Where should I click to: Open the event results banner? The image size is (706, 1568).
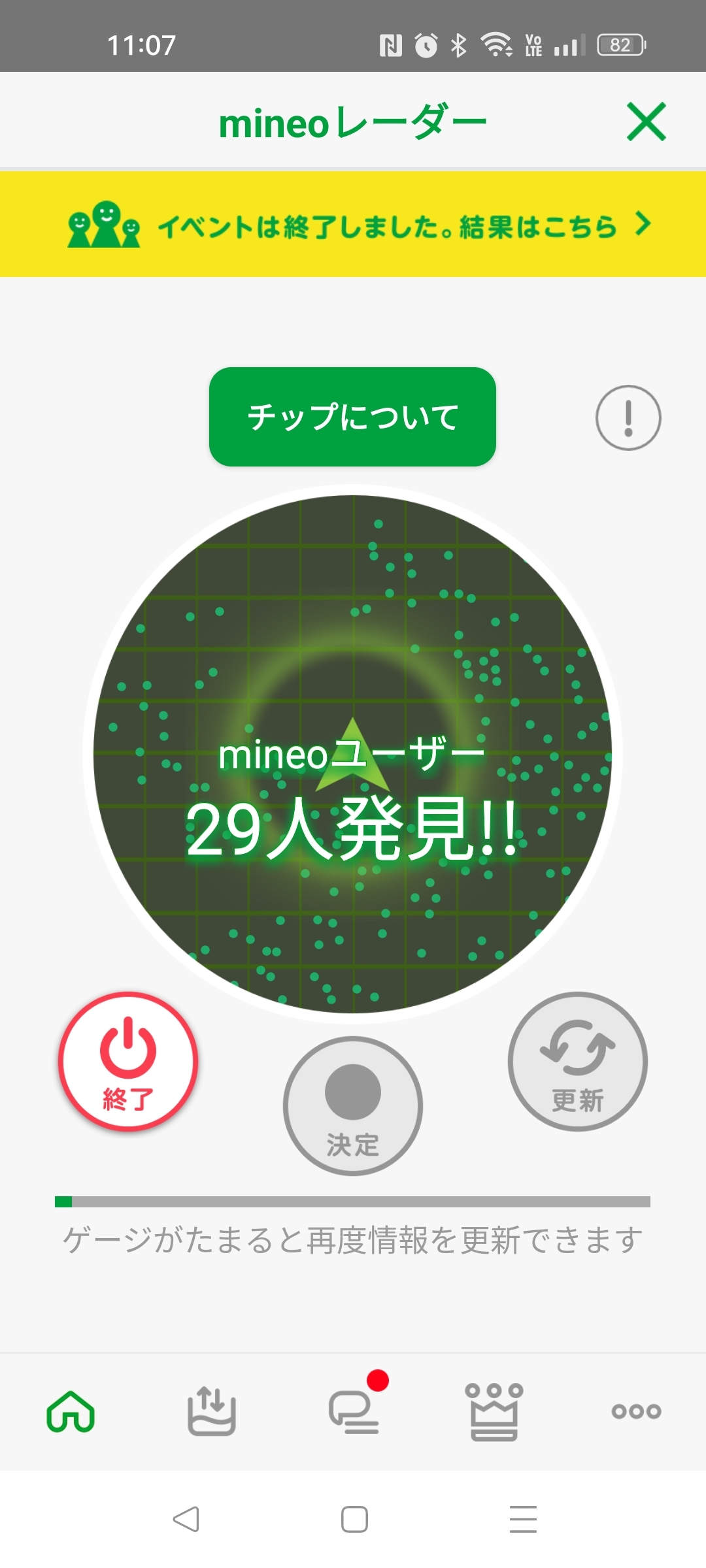pyautogui.click(x=353, y=225)
